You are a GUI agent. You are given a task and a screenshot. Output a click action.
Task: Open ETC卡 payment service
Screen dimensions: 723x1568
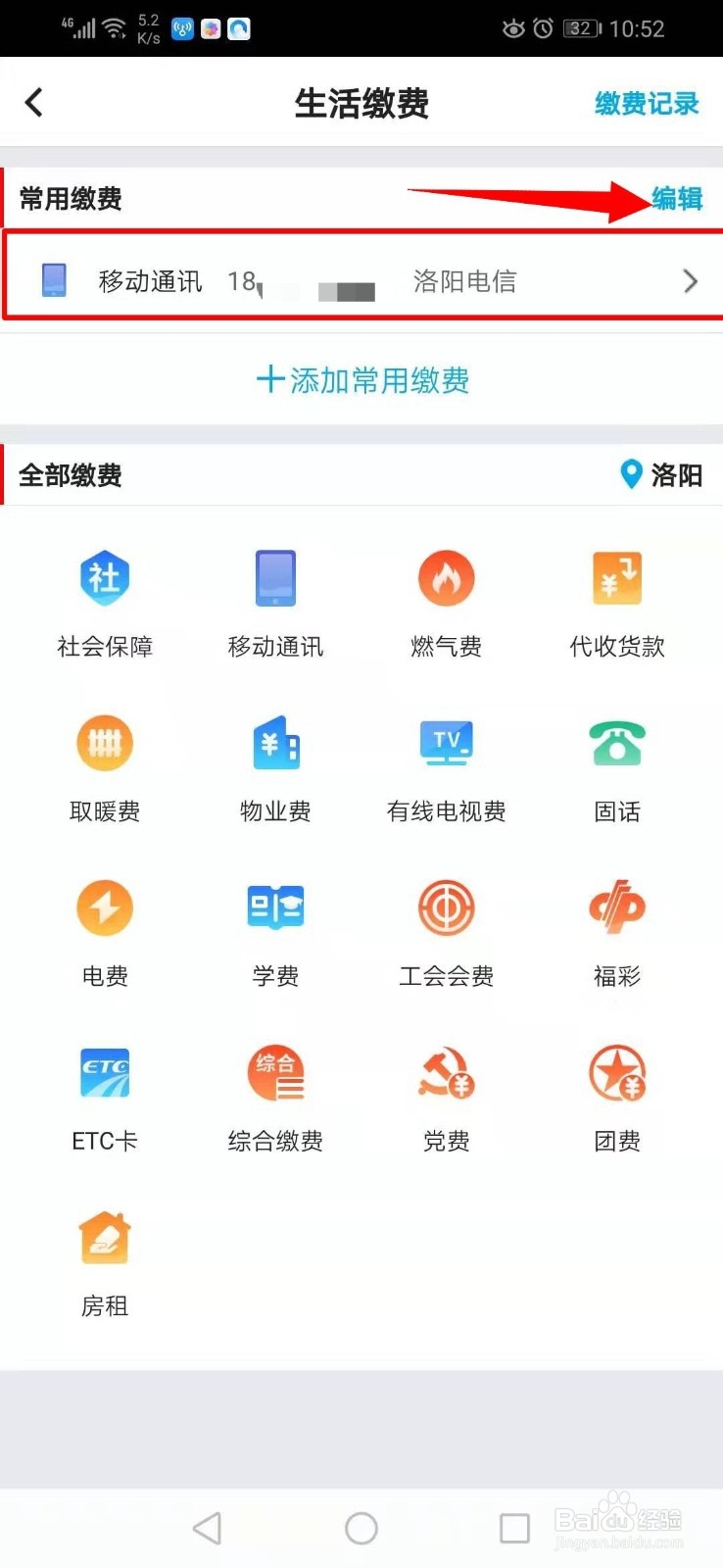pos(105,1092)
